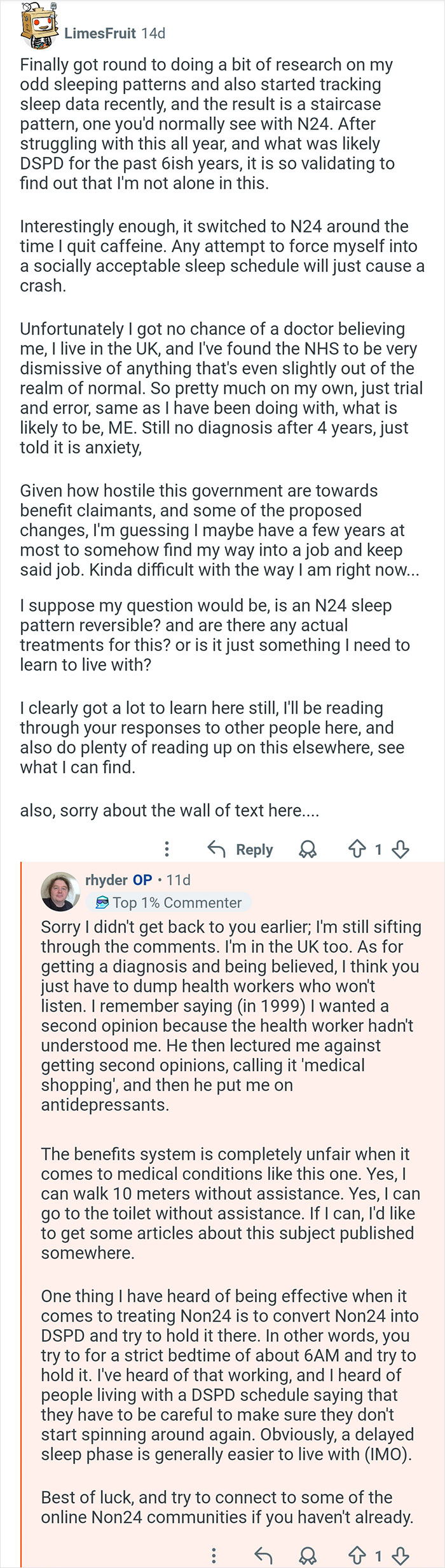Give an award to LimesFruit's comment

(x=308, y=849)
